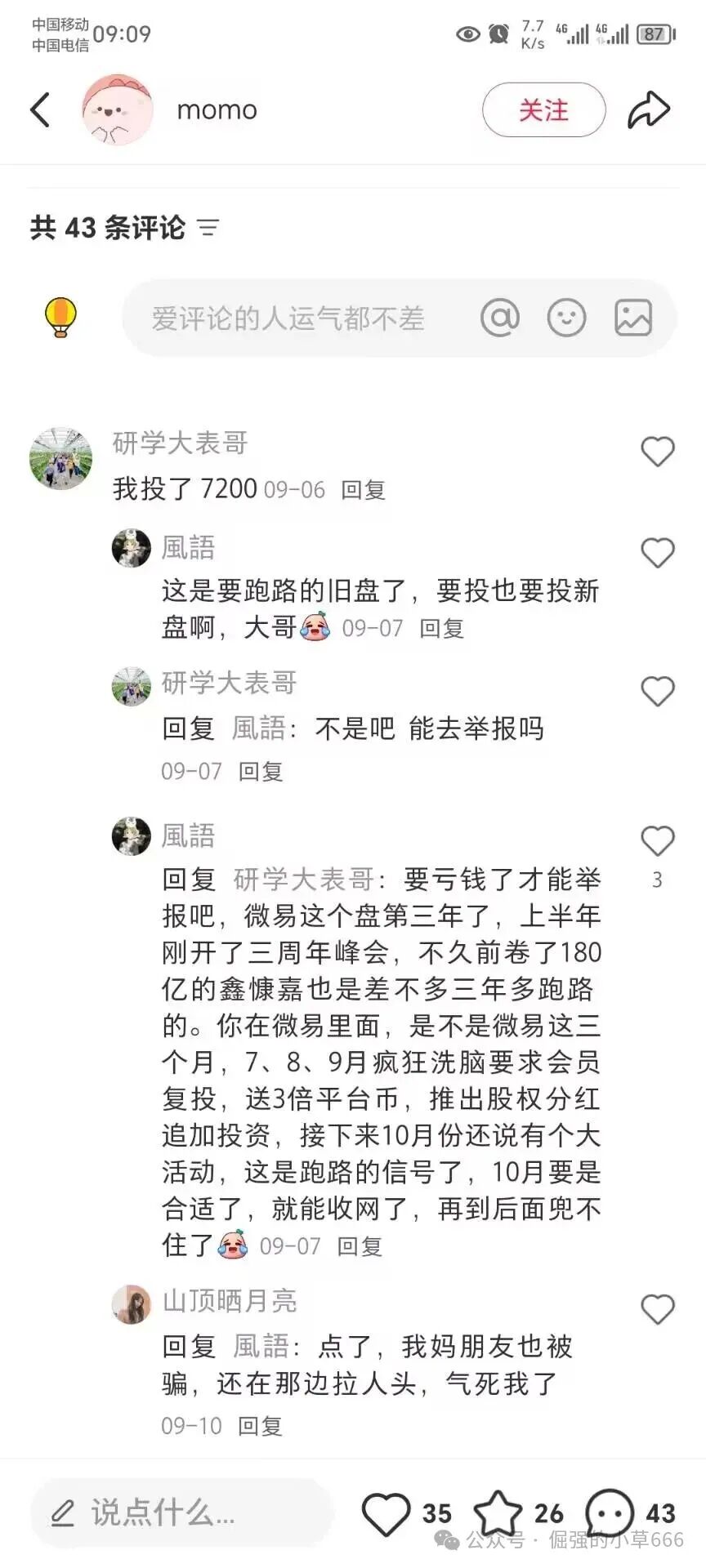This screenshot has height=1568, width=706.
Task: Follow momo with the 关注 button
Action: 543,110
